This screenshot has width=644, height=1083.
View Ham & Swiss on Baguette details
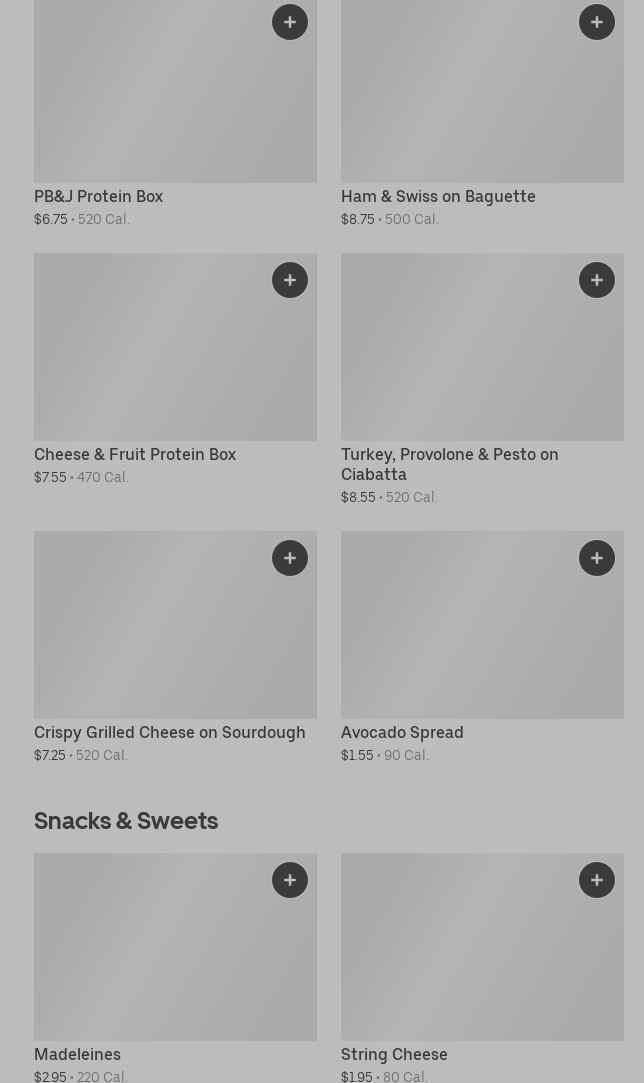(x=438, y=197)
